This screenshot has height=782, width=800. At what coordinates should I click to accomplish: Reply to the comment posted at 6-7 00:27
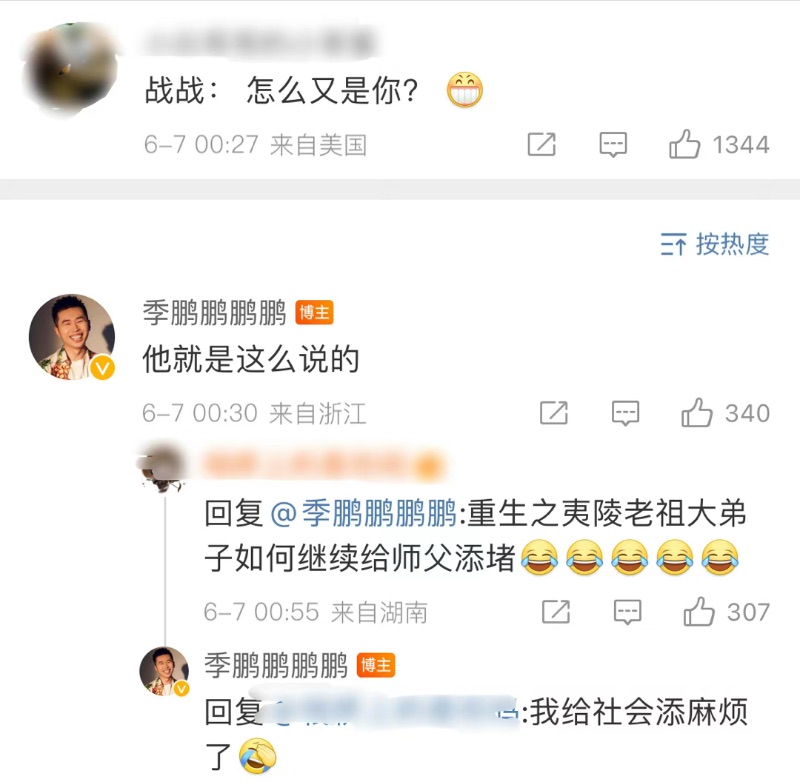click(613, 145)
